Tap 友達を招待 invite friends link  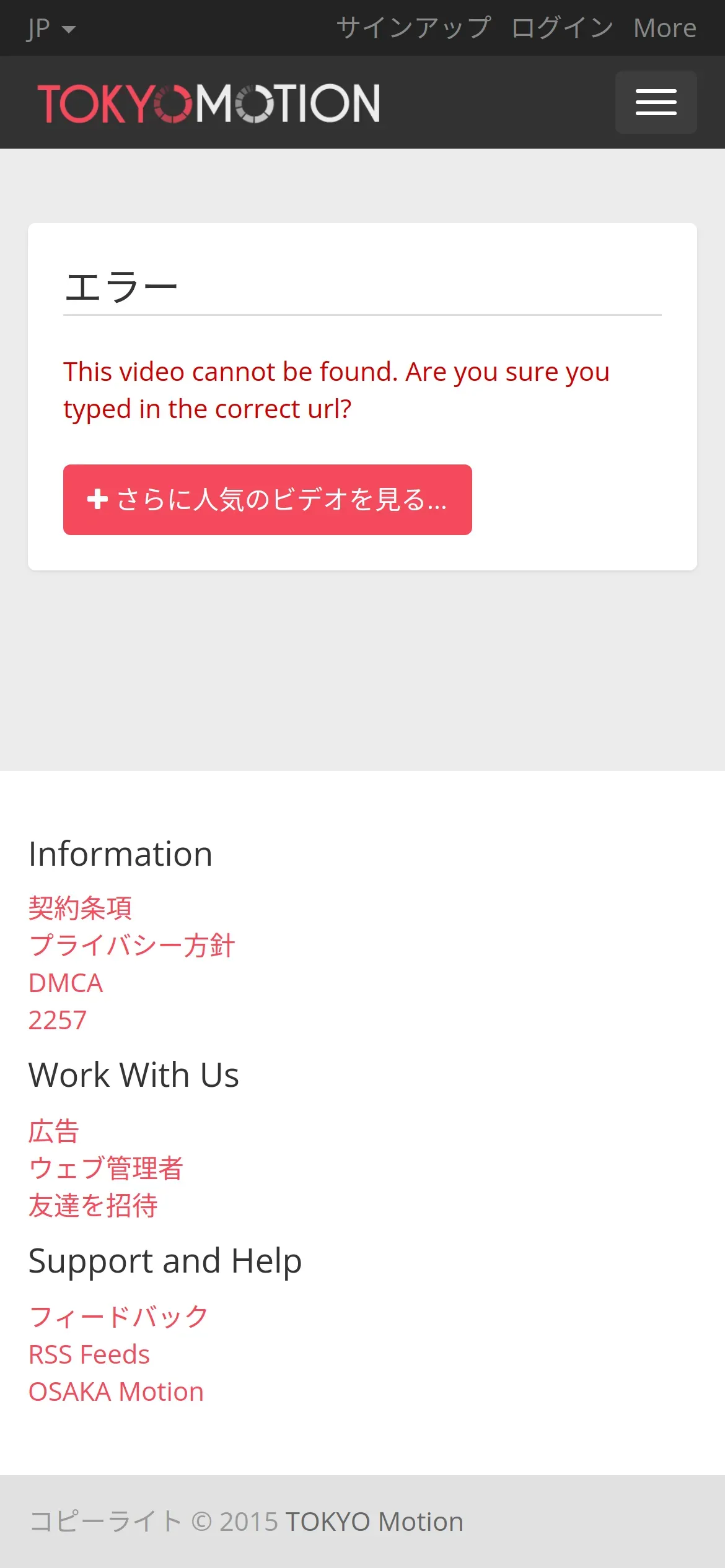click(x=93, y=1206)
